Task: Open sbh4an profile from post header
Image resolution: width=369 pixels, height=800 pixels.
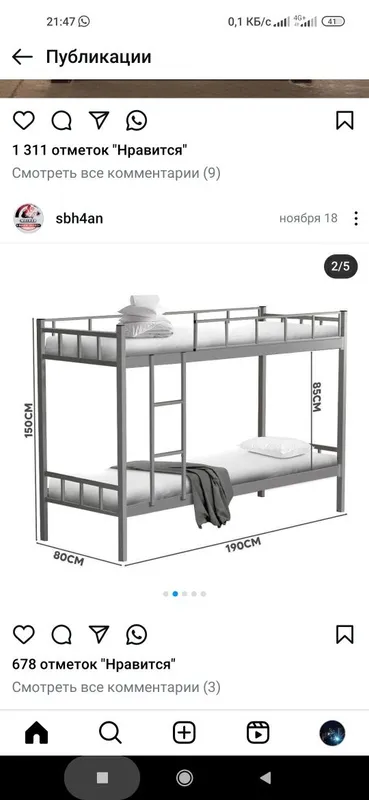Action: [x=79, y=218]
